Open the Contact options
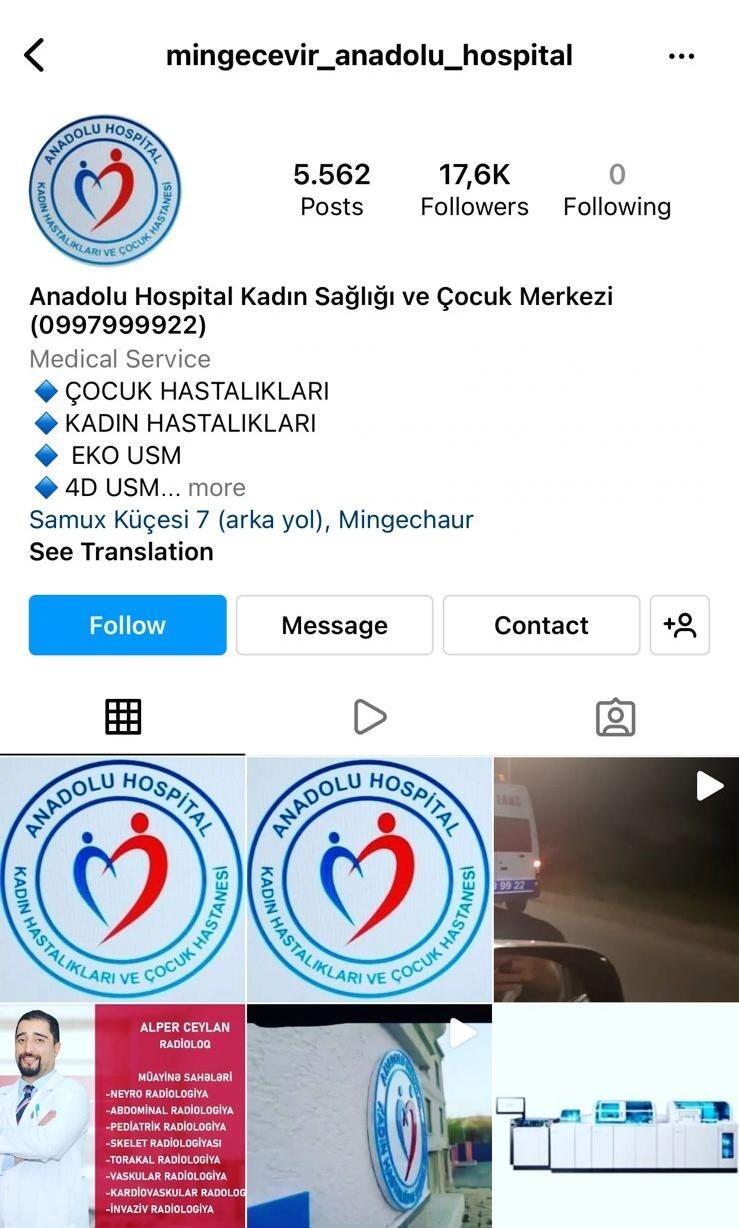Viewport: 739px width, 1228px height. [x=541, y=625]
